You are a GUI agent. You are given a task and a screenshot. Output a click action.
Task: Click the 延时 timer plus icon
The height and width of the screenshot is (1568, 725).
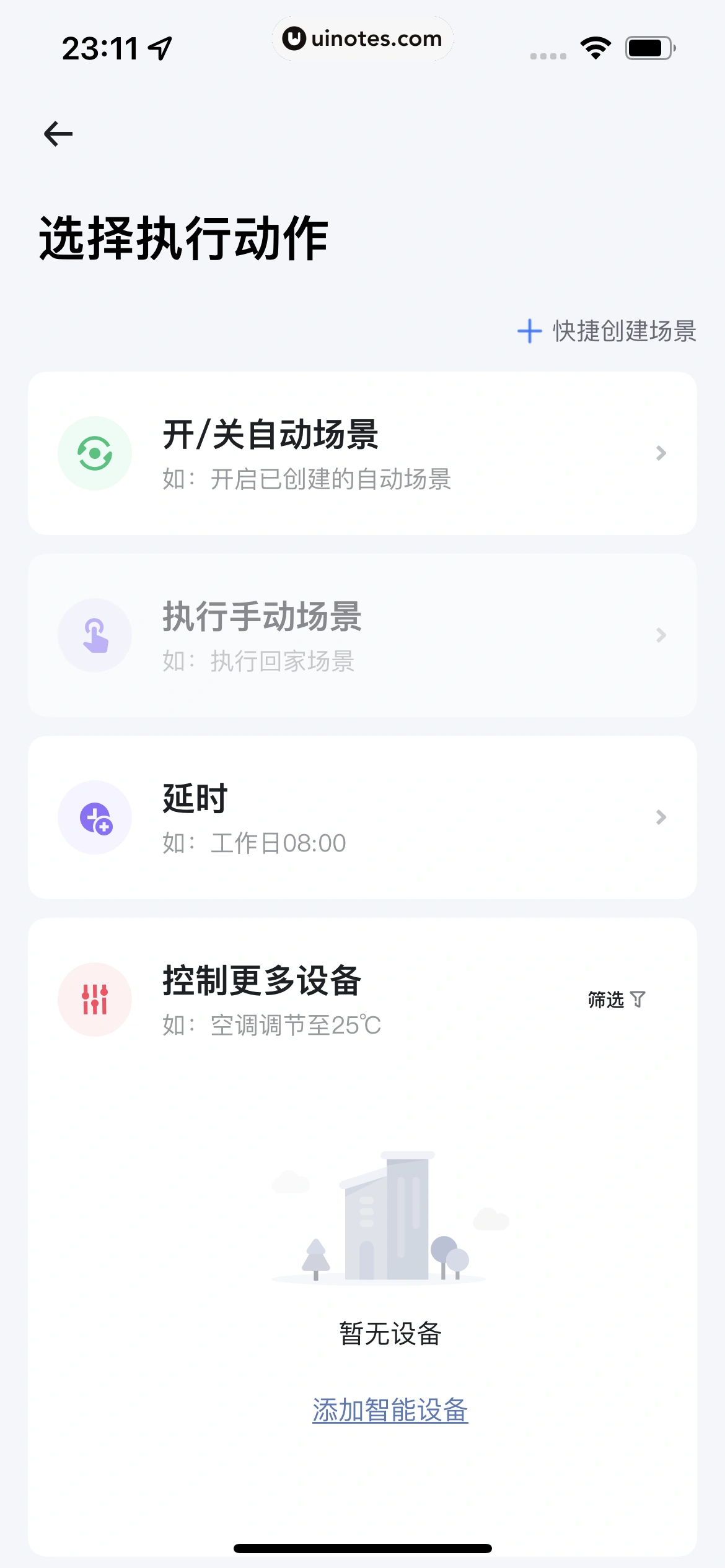[94, 817]
